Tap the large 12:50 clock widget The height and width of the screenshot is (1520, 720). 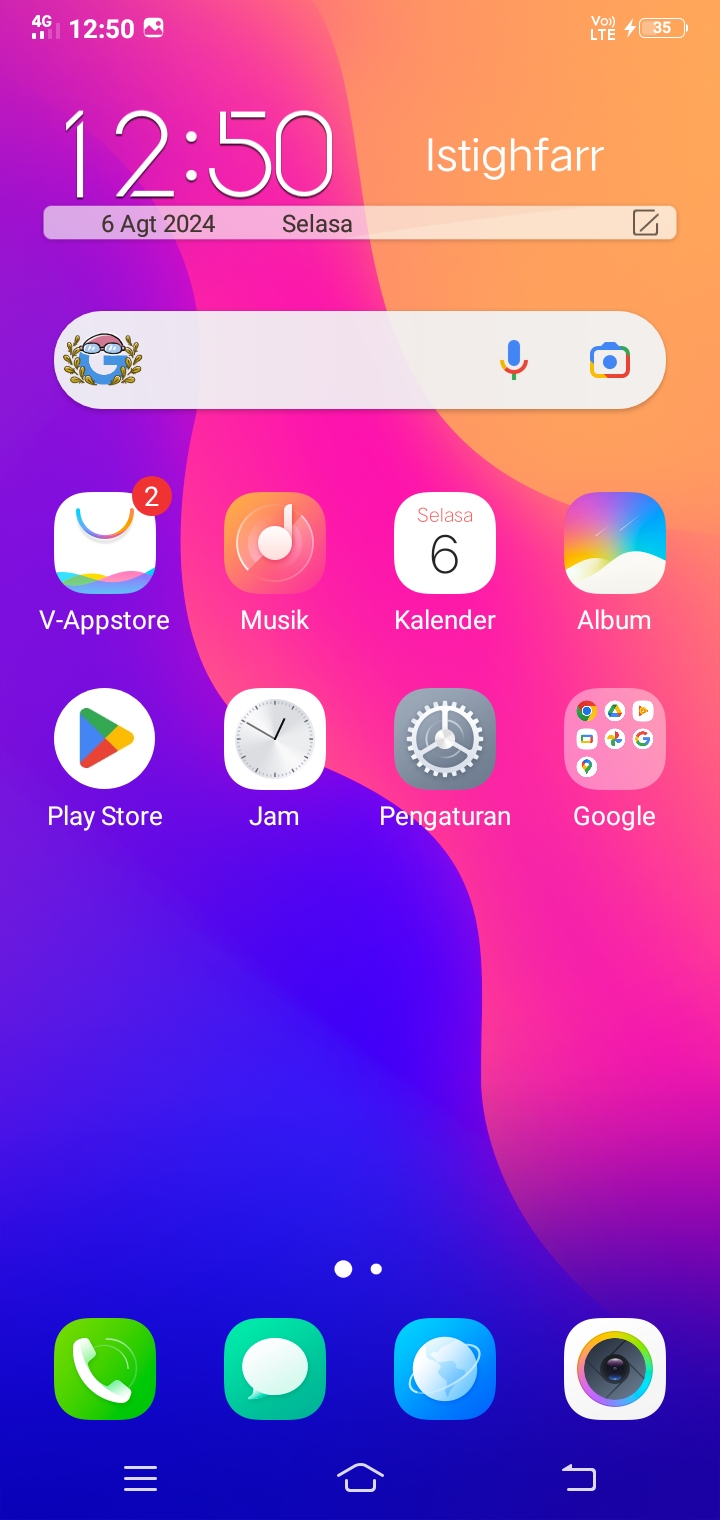198,155
